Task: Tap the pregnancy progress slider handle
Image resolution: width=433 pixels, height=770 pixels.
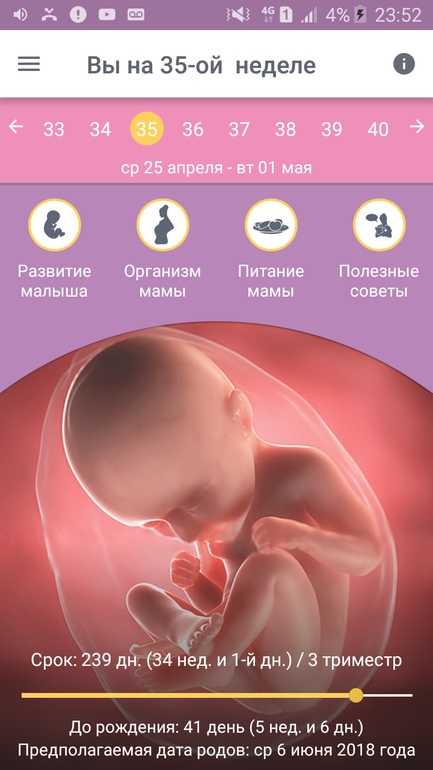Action: (356, 695)
